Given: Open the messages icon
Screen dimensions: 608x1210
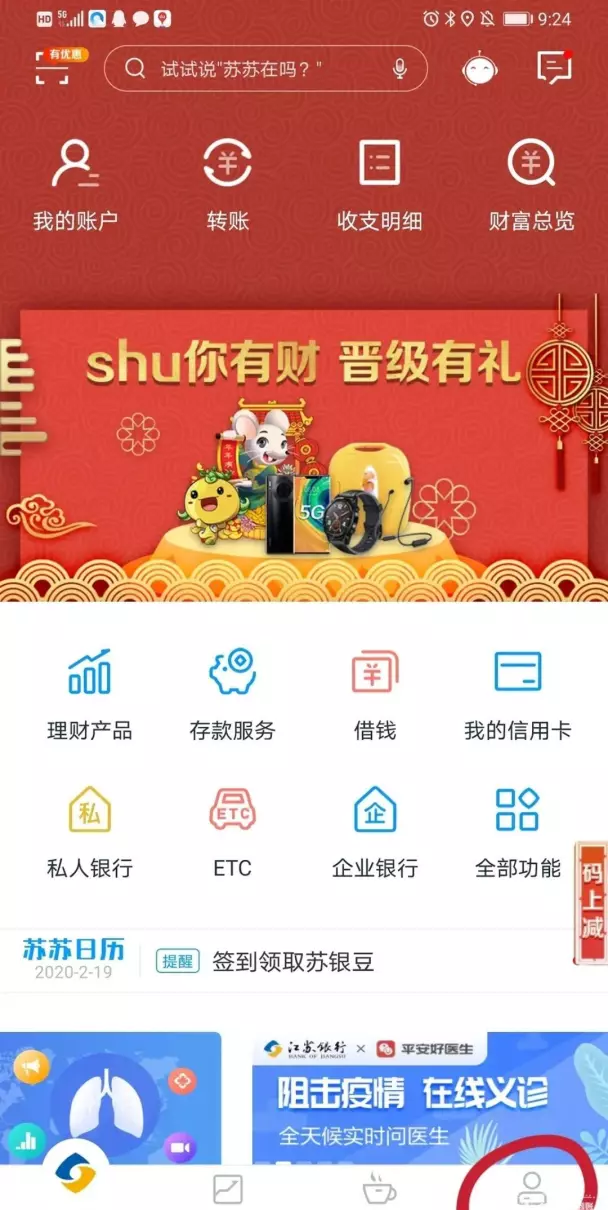Looking at the screenshot, I should point(555,68).
